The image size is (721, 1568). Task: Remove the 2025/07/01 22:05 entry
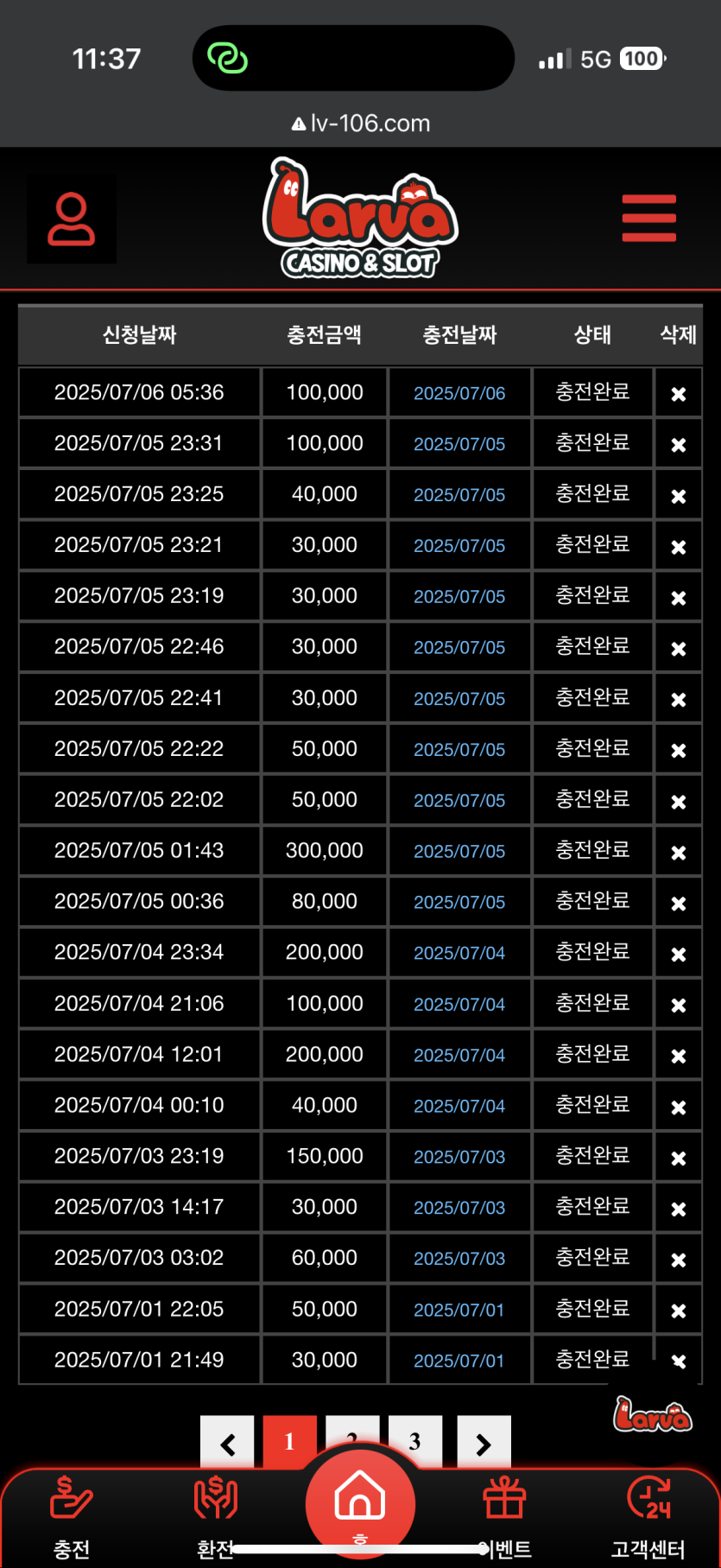[x=679, y=1311]
